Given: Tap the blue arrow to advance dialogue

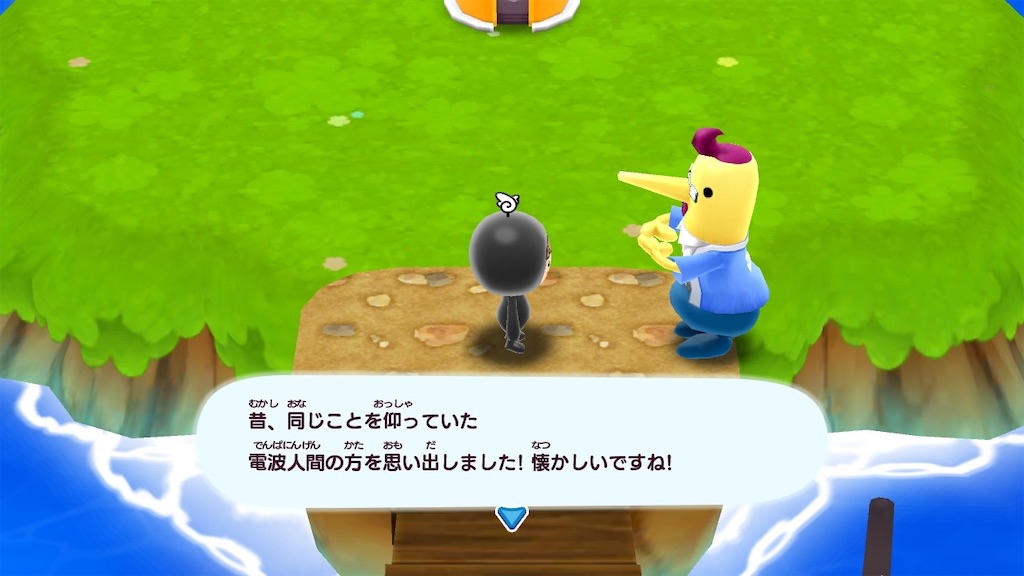Looking at the screenshot, I should (511, 517).
